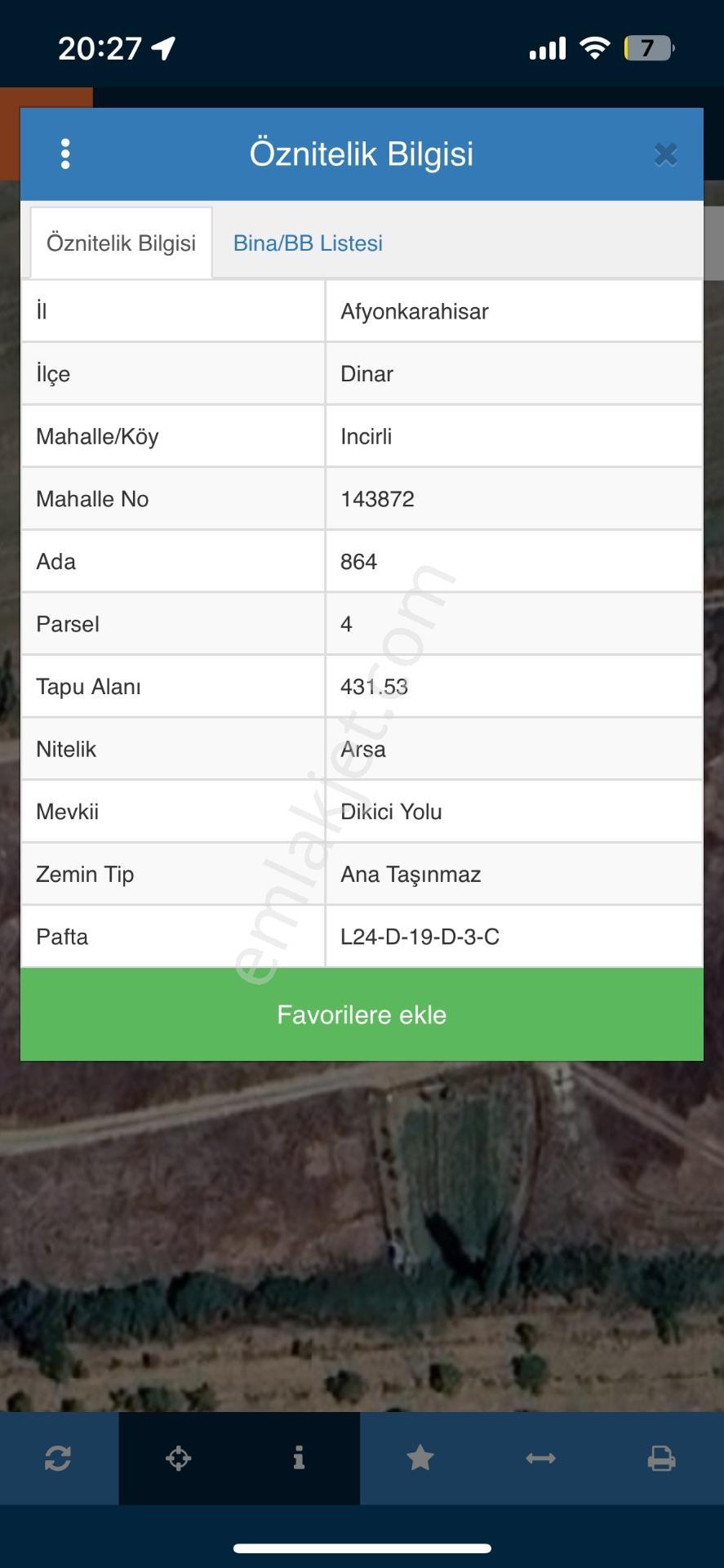Image resolution: width=724 pixels, height=1568 pixels.
Task: Close the Öznitelik Bilgisi dialog
Action: pyautogui.click(x=666, y=154)
